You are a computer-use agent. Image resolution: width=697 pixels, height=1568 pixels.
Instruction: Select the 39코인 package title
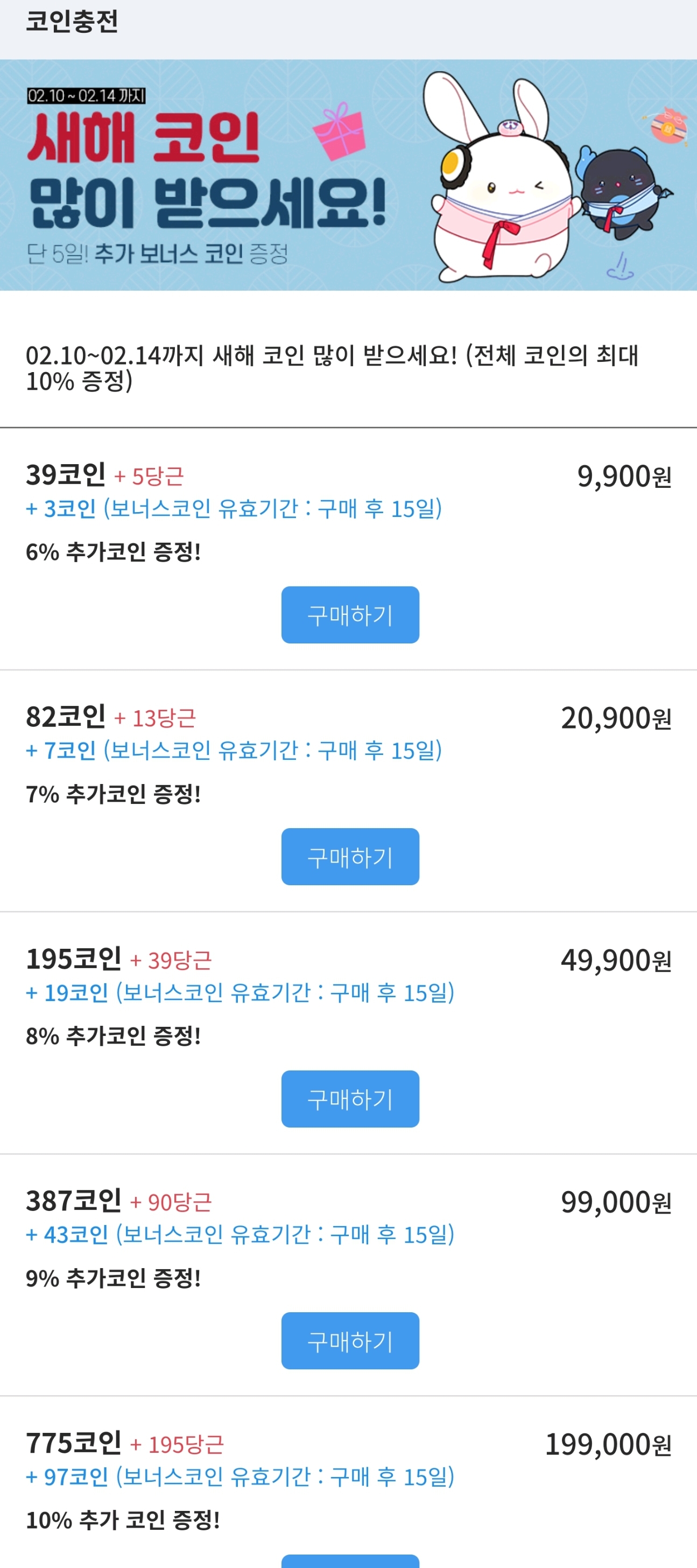[x=64, y=477]
